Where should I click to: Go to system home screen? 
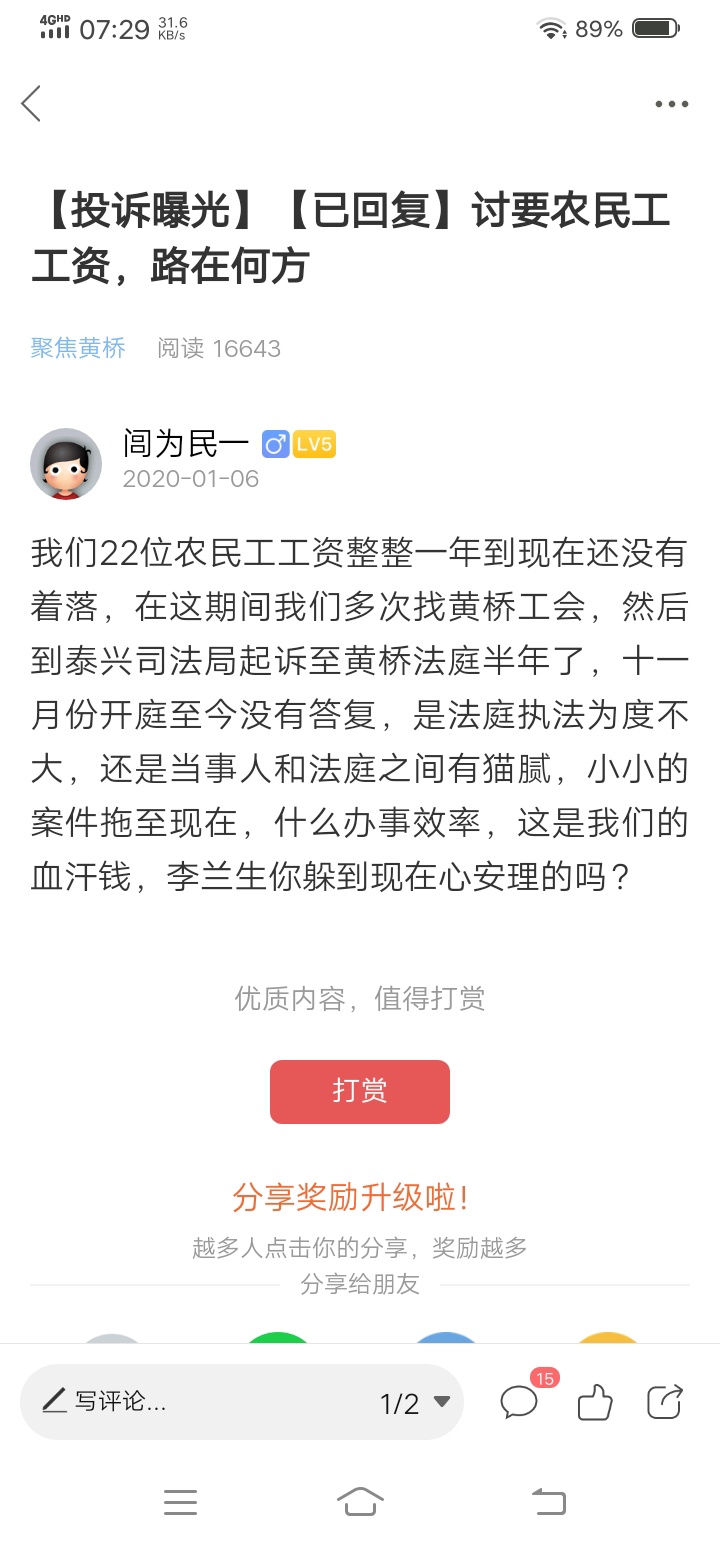tap(360, 1501)
